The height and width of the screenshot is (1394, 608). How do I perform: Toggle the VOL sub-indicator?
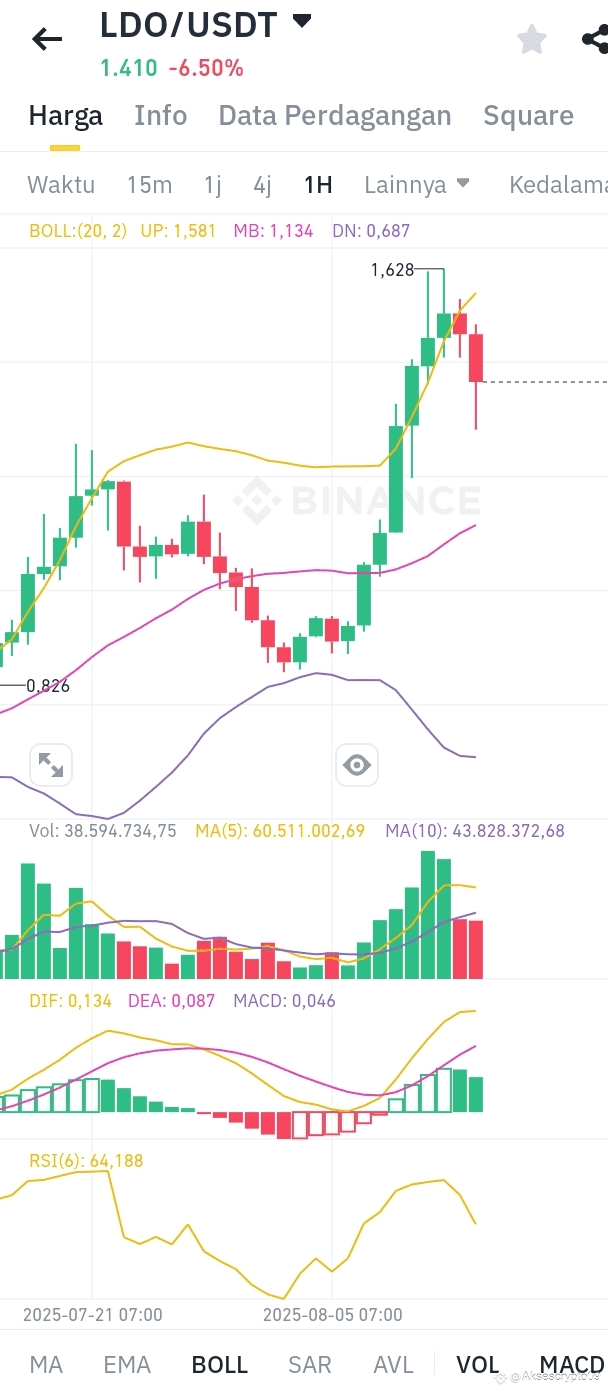point(477,1365)
